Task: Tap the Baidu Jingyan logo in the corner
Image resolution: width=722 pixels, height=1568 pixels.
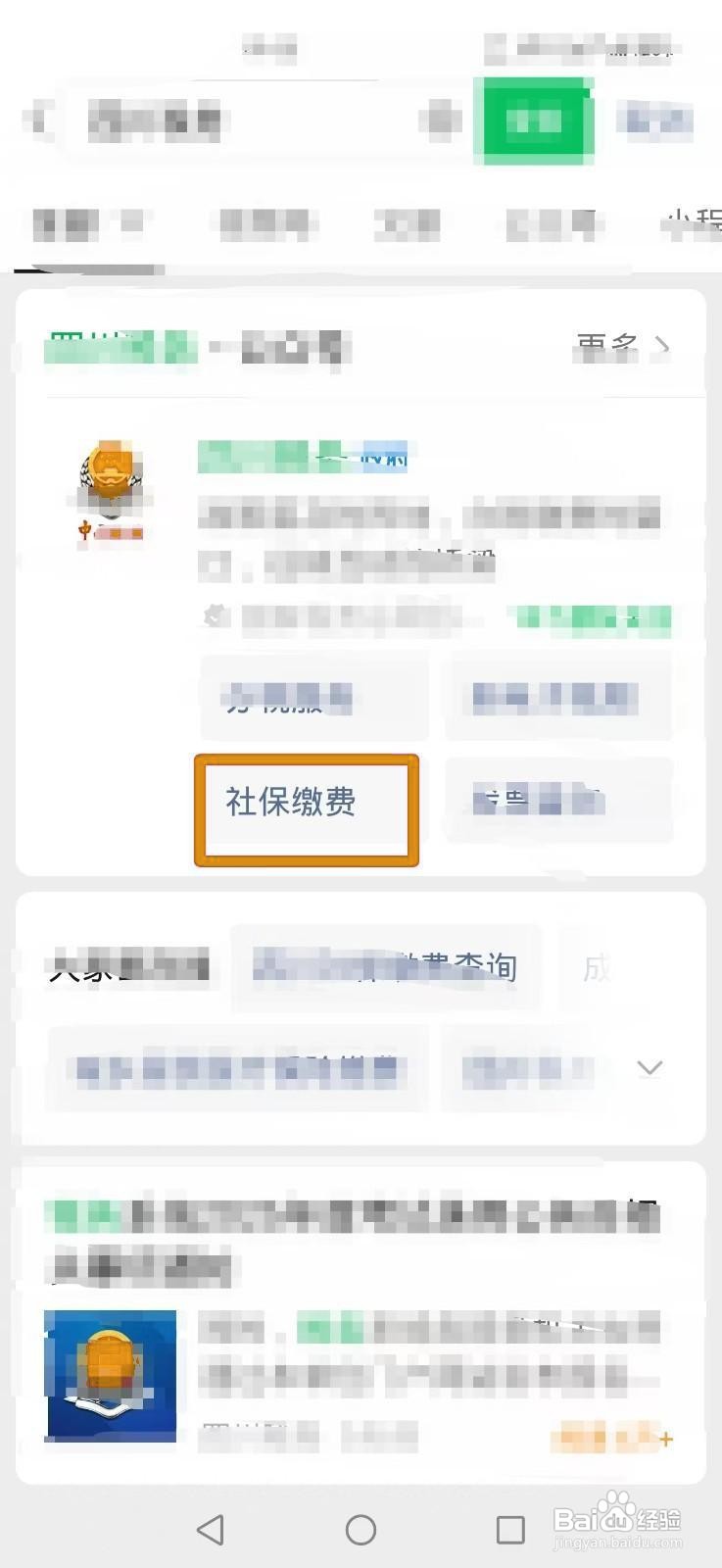Action: (x=617, y=1520)
